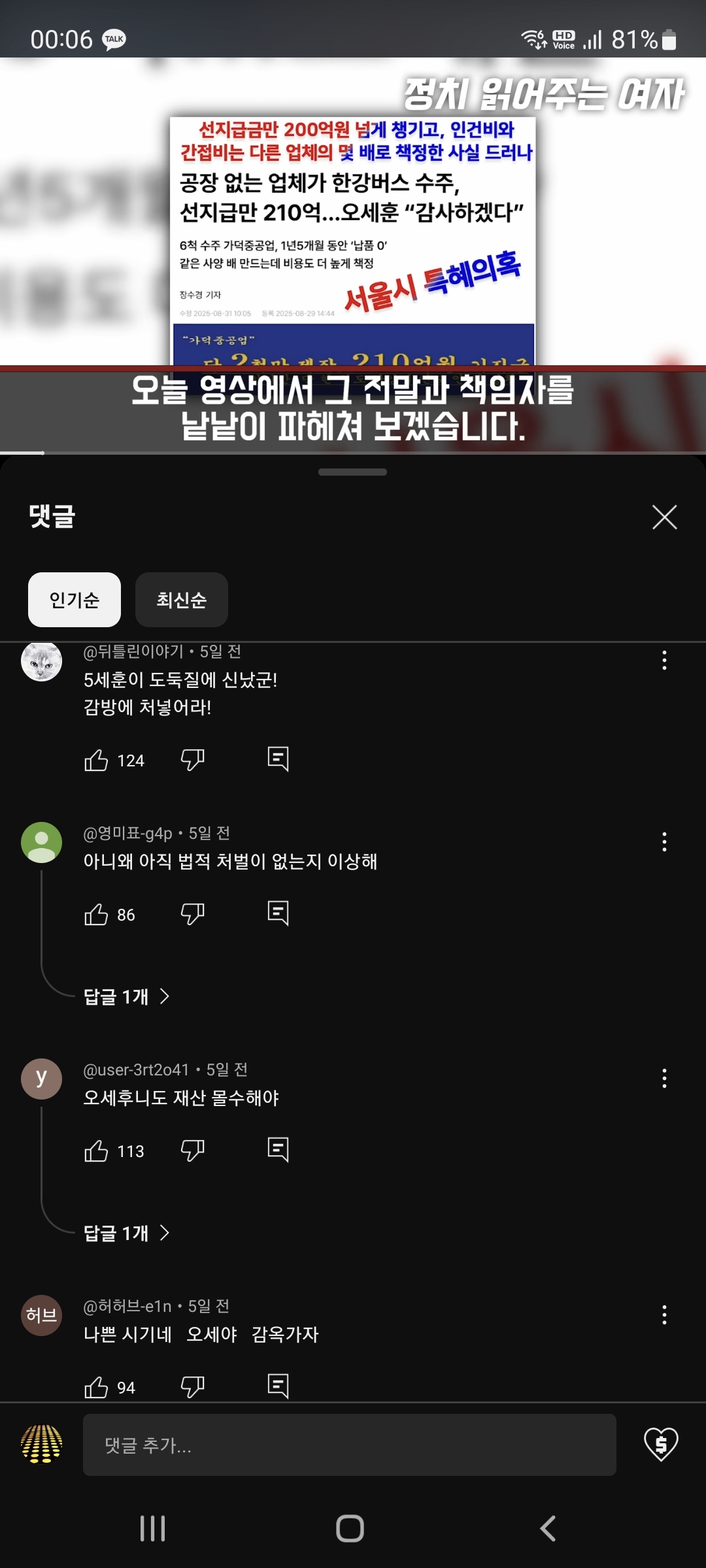This screenshot has height=1568, width=706.
Task: Like the comment by @영미표-g4p
Action: pyautogui.click(x=96, y=914)
